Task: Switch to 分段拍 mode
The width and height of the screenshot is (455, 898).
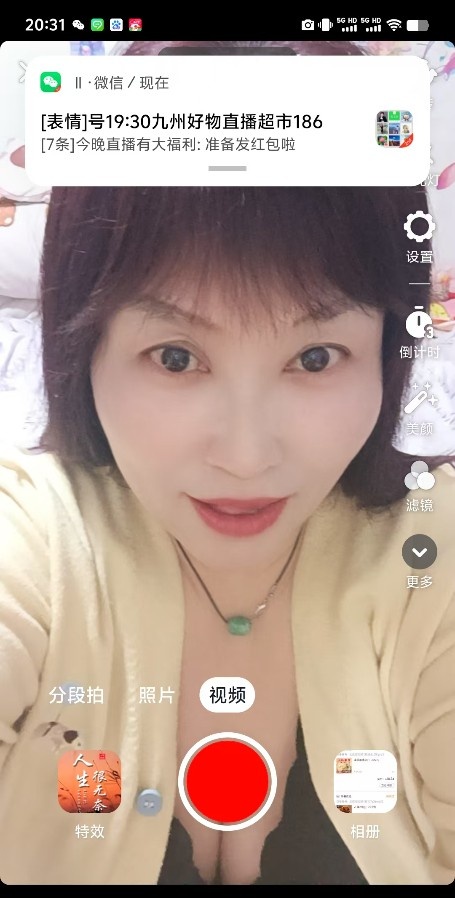Action: pyautogui.click(x=76, y=695)
